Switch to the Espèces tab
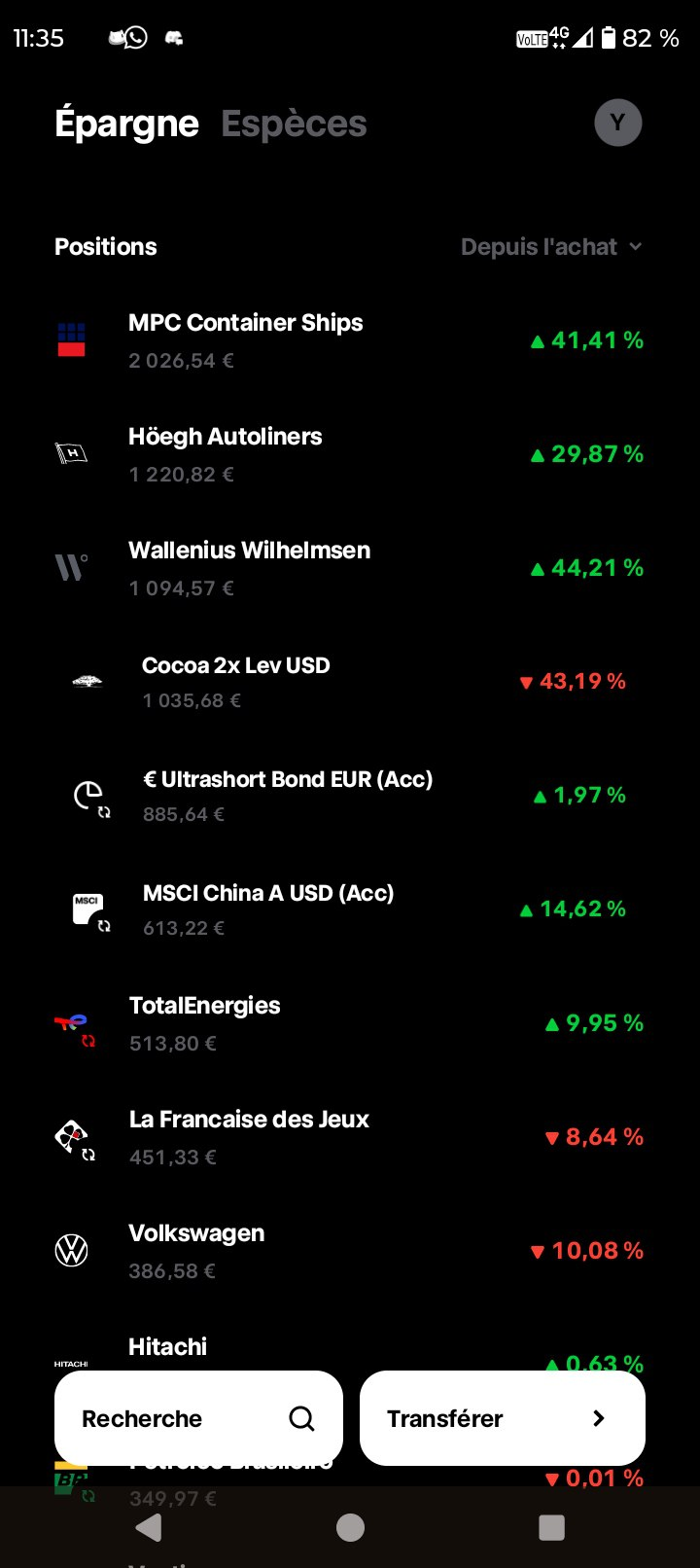 coord(294,125)
